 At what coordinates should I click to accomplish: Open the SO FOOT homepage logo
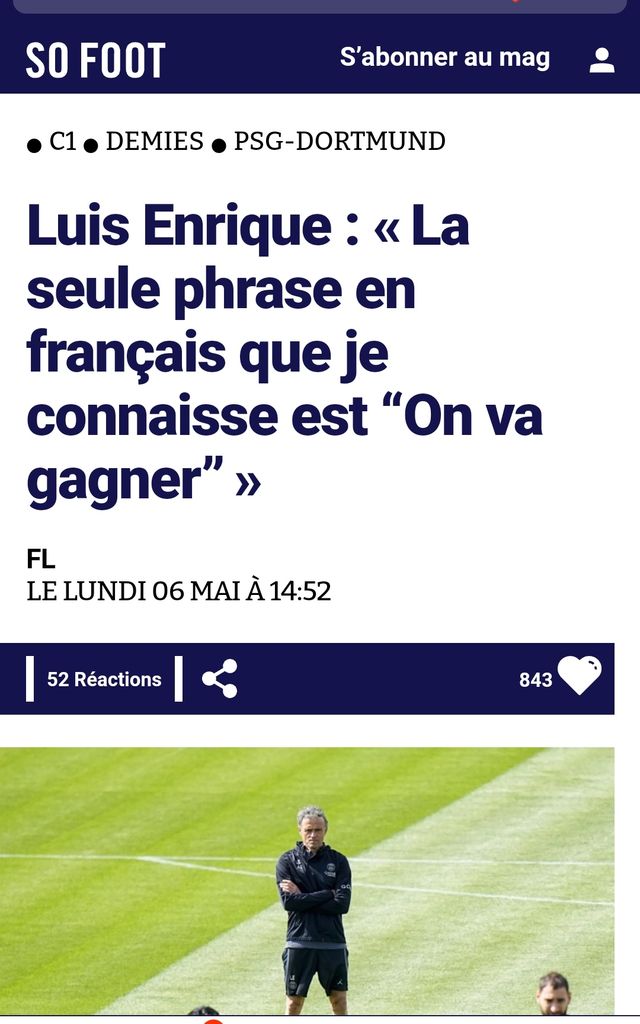[x=96, y=61]
